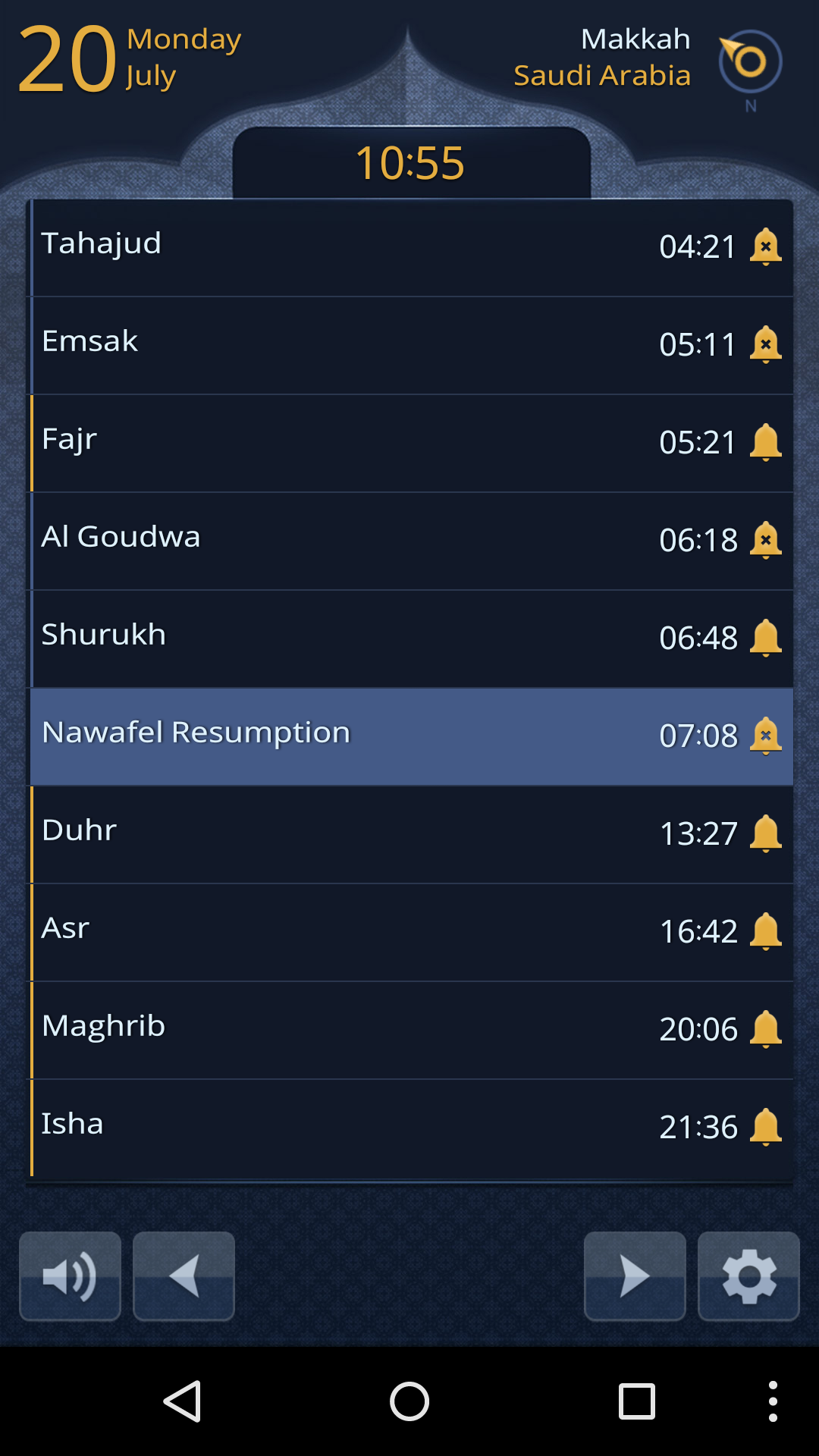
Task: Toggle the Emsak alarm bell
Action: click(x=766, y=344)
